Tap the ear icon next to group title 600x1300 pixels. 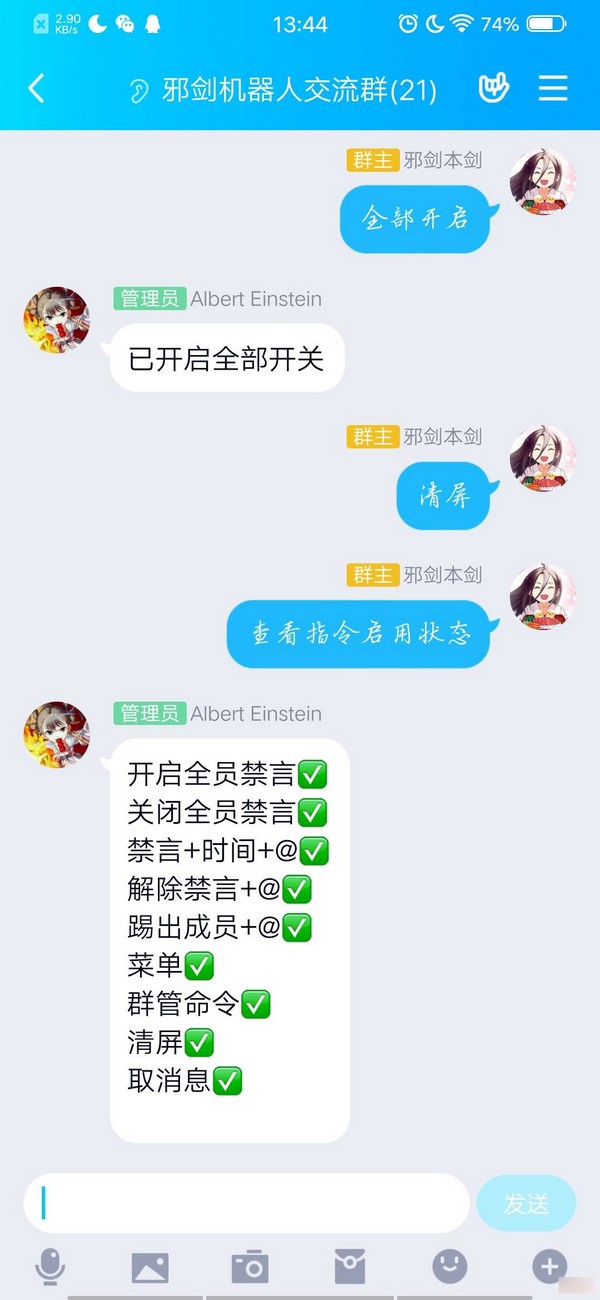[139, 91]
